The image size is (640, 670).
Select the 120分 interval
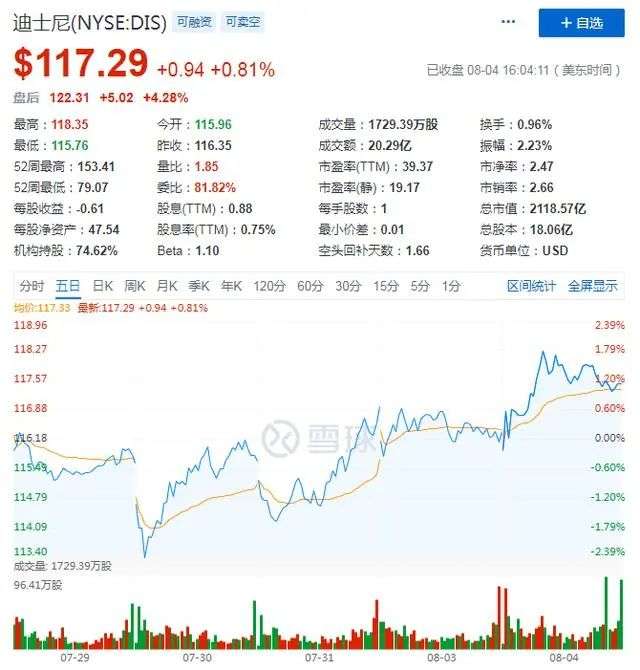click(x=269, y=286)
